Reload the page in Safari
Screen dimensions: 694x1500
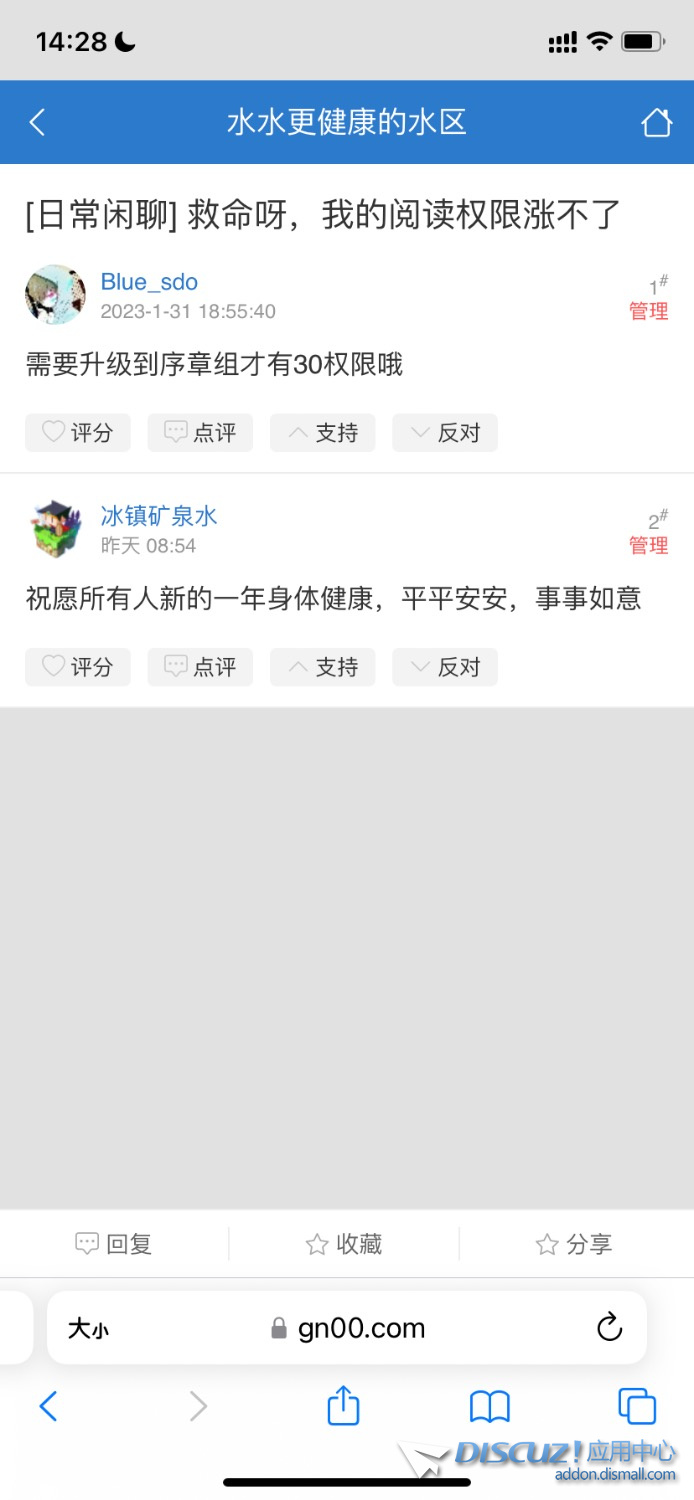coord(609,1328)
